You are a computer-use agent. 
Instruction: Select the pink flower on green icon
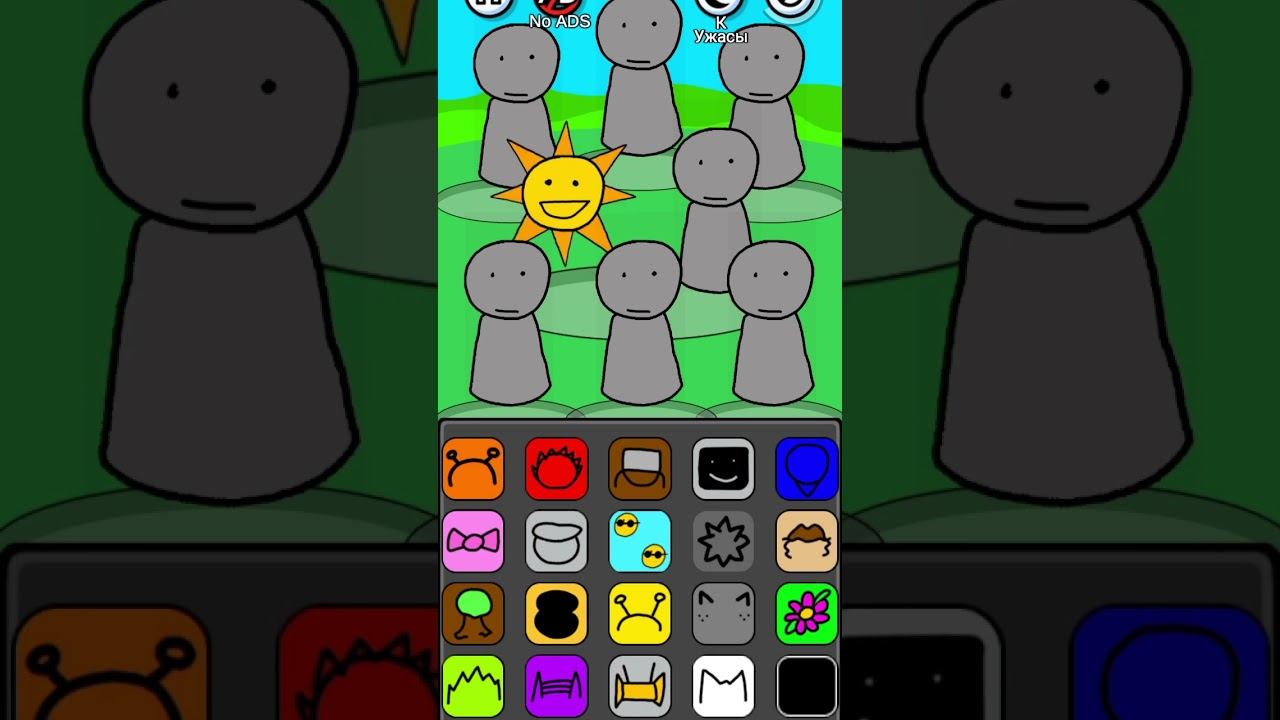tap(806, 613)
